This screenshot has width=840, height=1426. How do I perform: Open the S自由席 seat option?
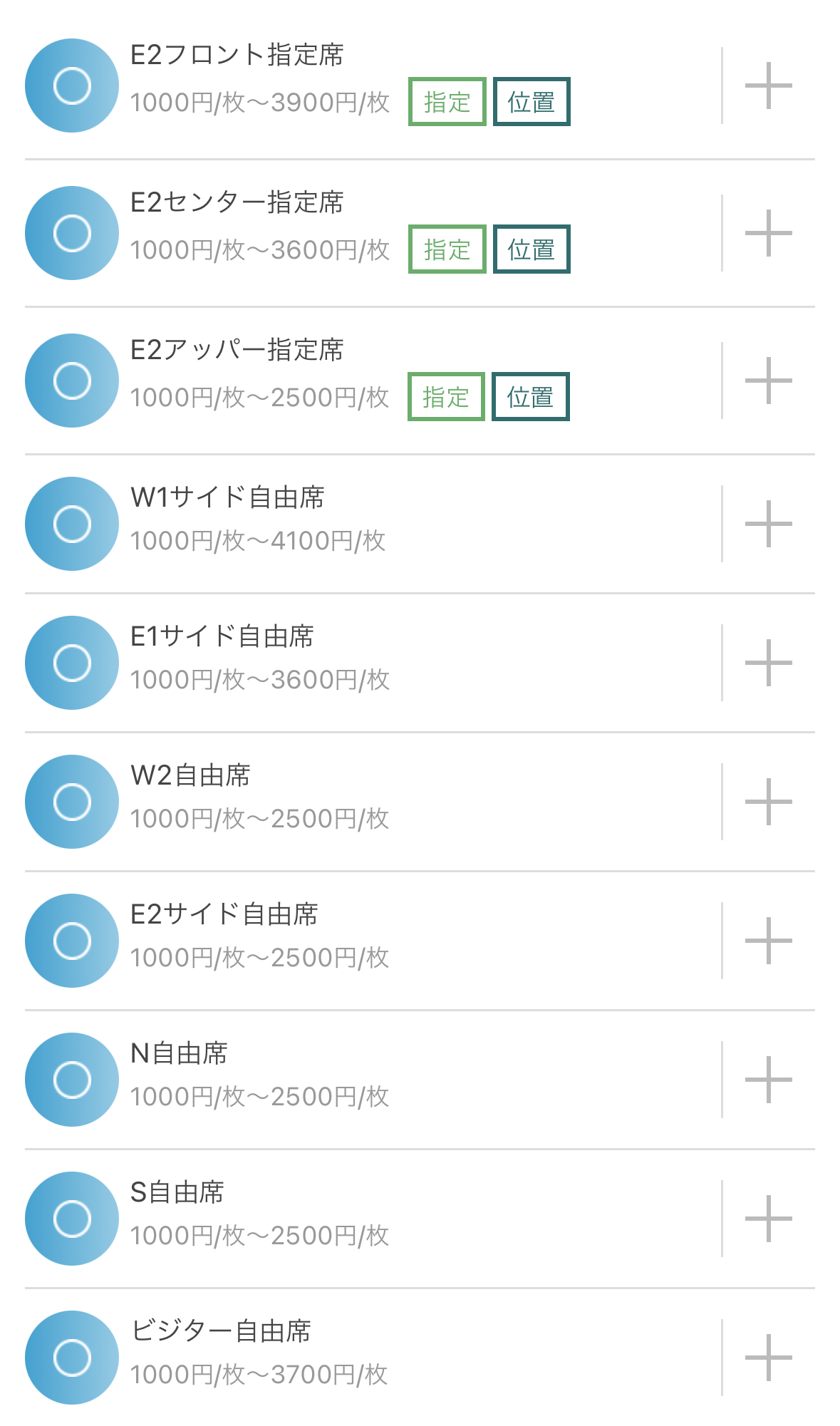[x=420, y=1219]
